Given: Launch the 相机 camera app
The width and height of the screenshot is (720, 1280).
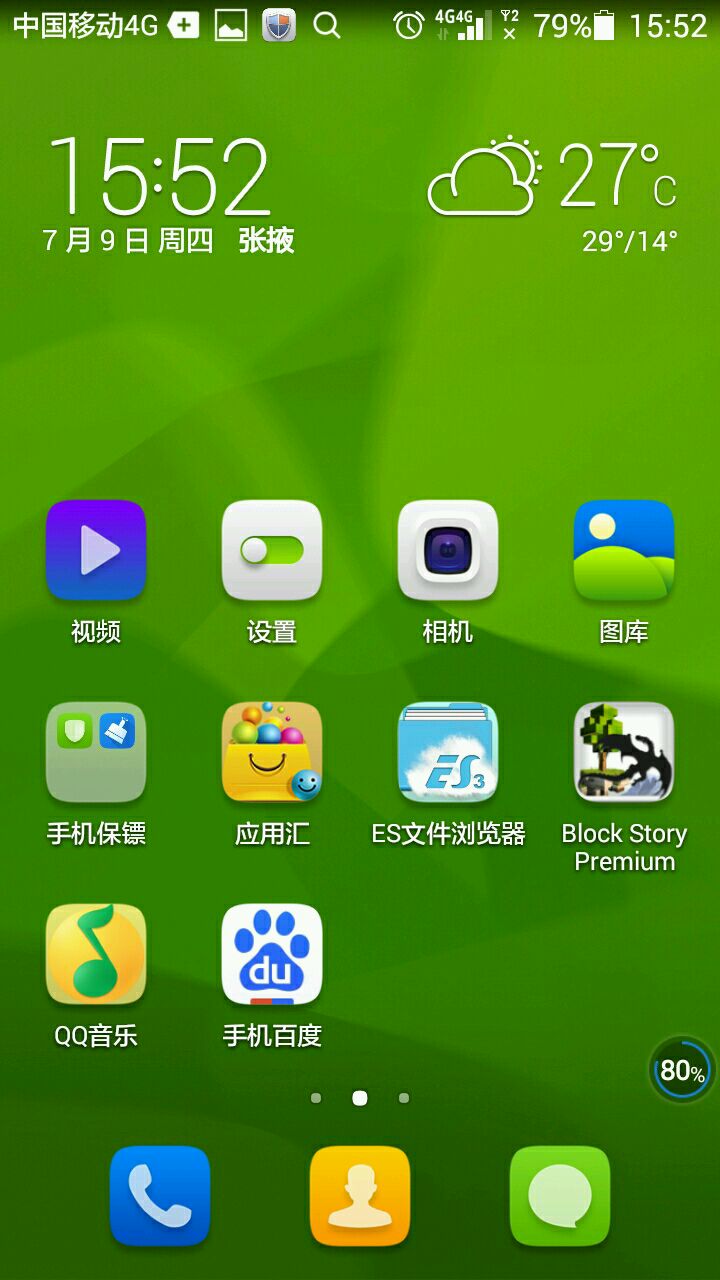Looking at the screenshot, I should click(448, 551).
